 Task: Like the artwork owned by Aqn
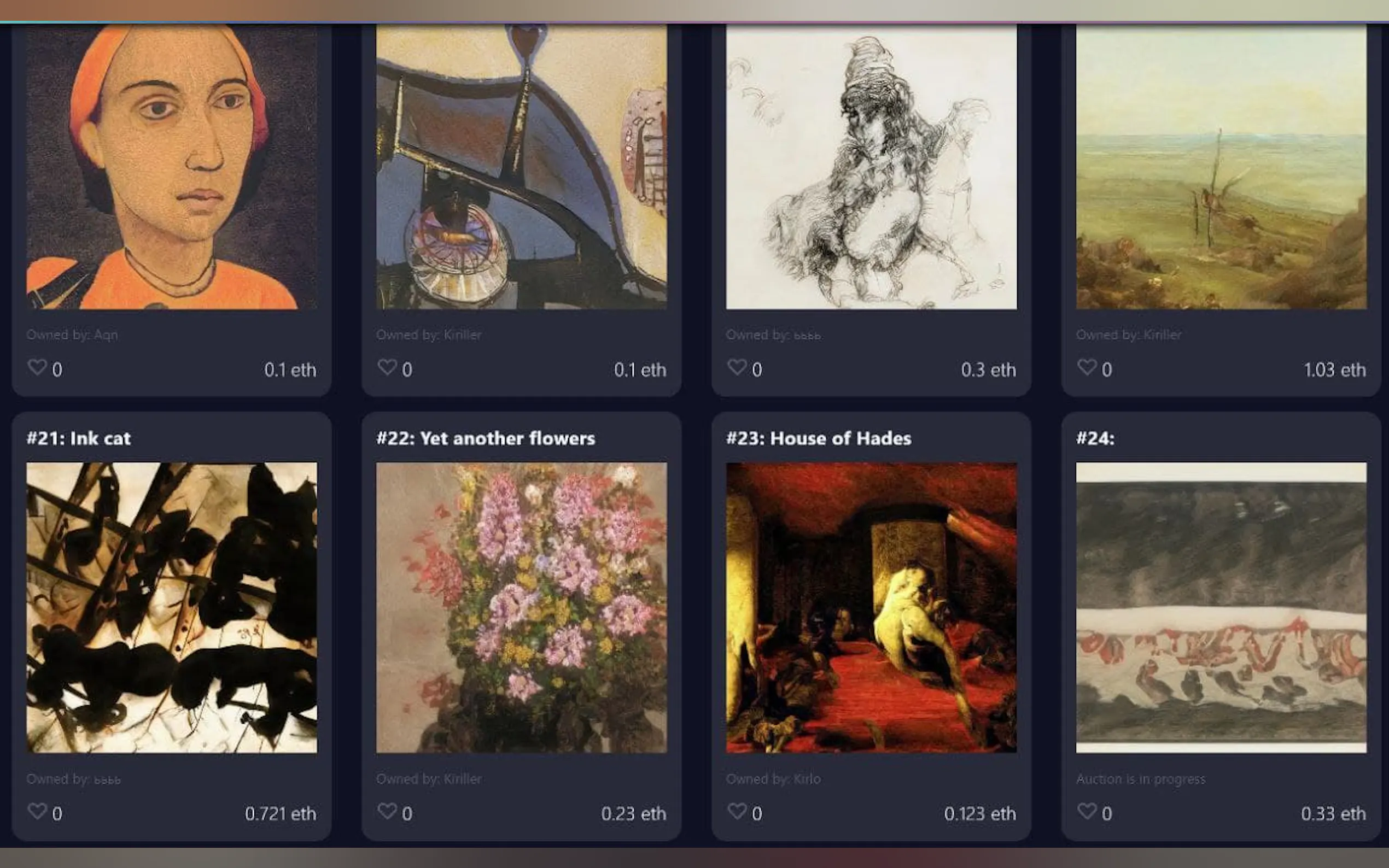point(37,366)
